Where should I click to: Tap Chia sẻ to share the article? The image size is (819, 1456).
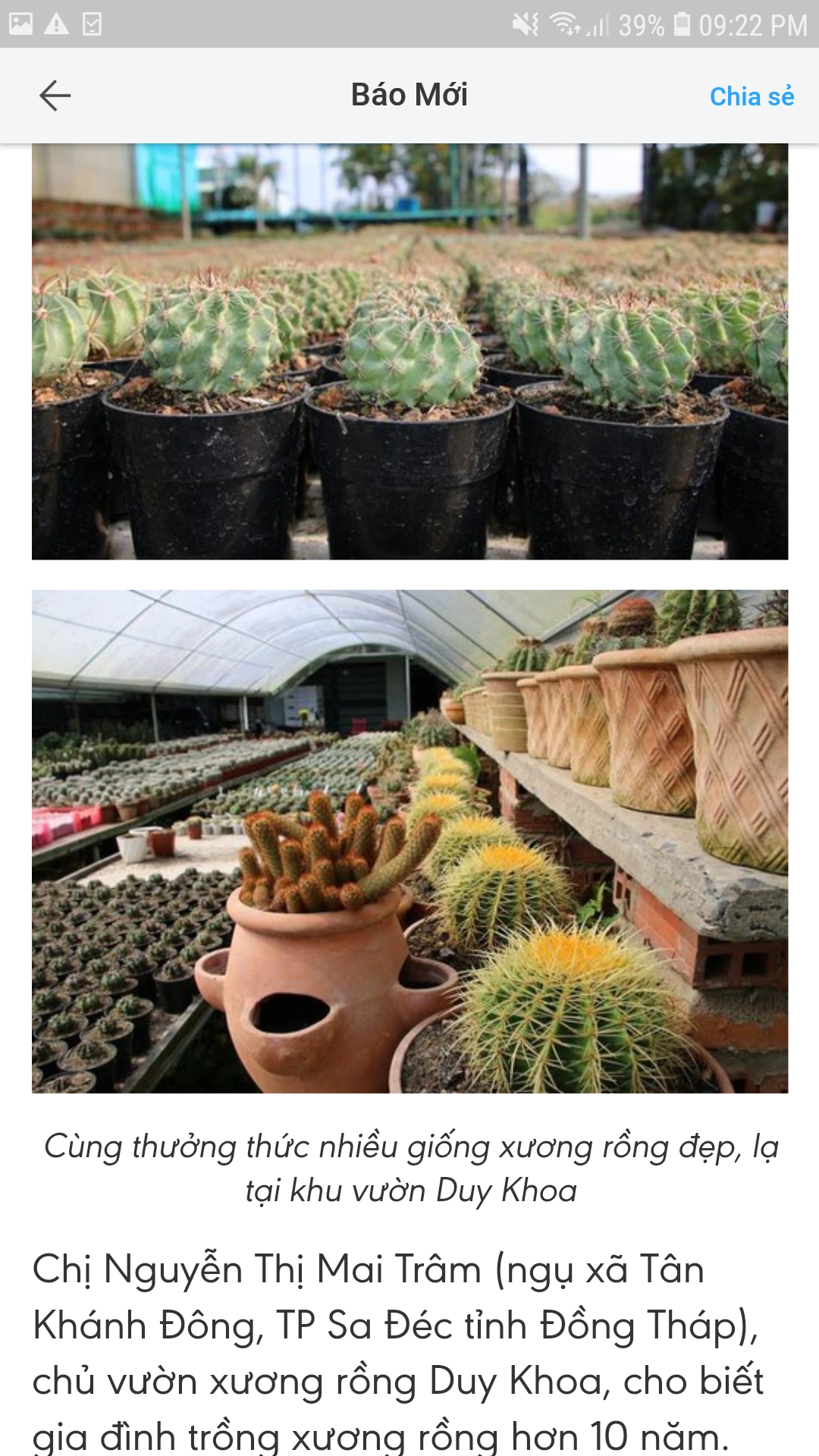(x=752, y=96)
